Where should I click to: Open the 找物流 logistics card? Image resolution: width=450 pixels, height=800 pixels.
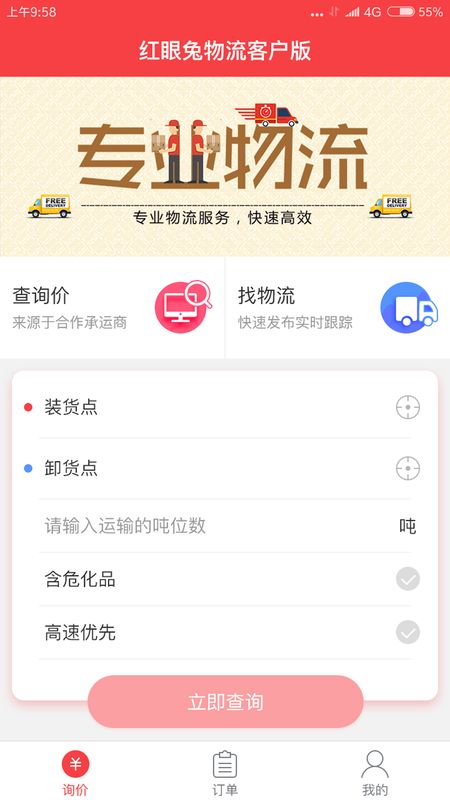[338, 307]
